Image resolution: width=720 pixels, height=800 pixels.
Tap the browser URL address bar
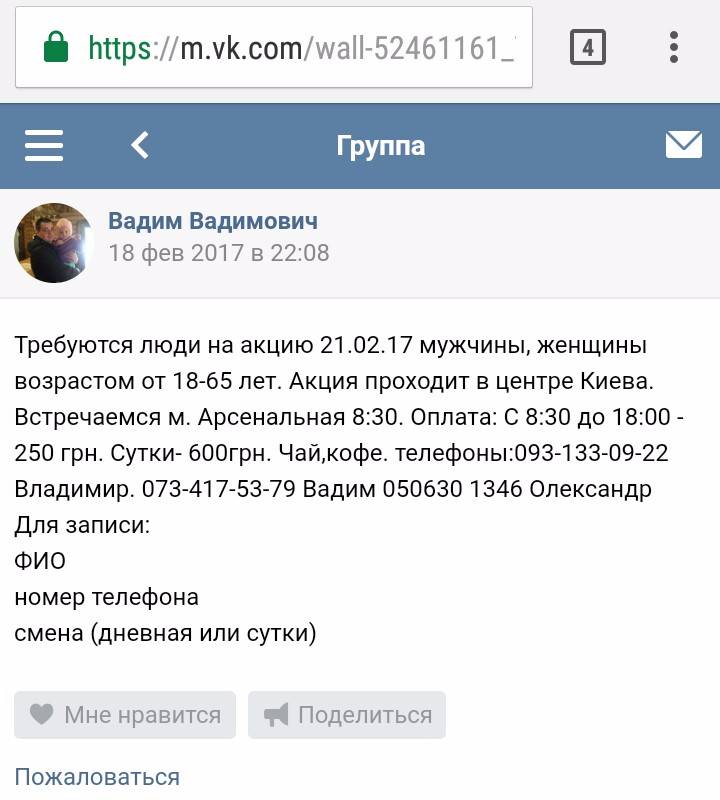tap(290, 47)
